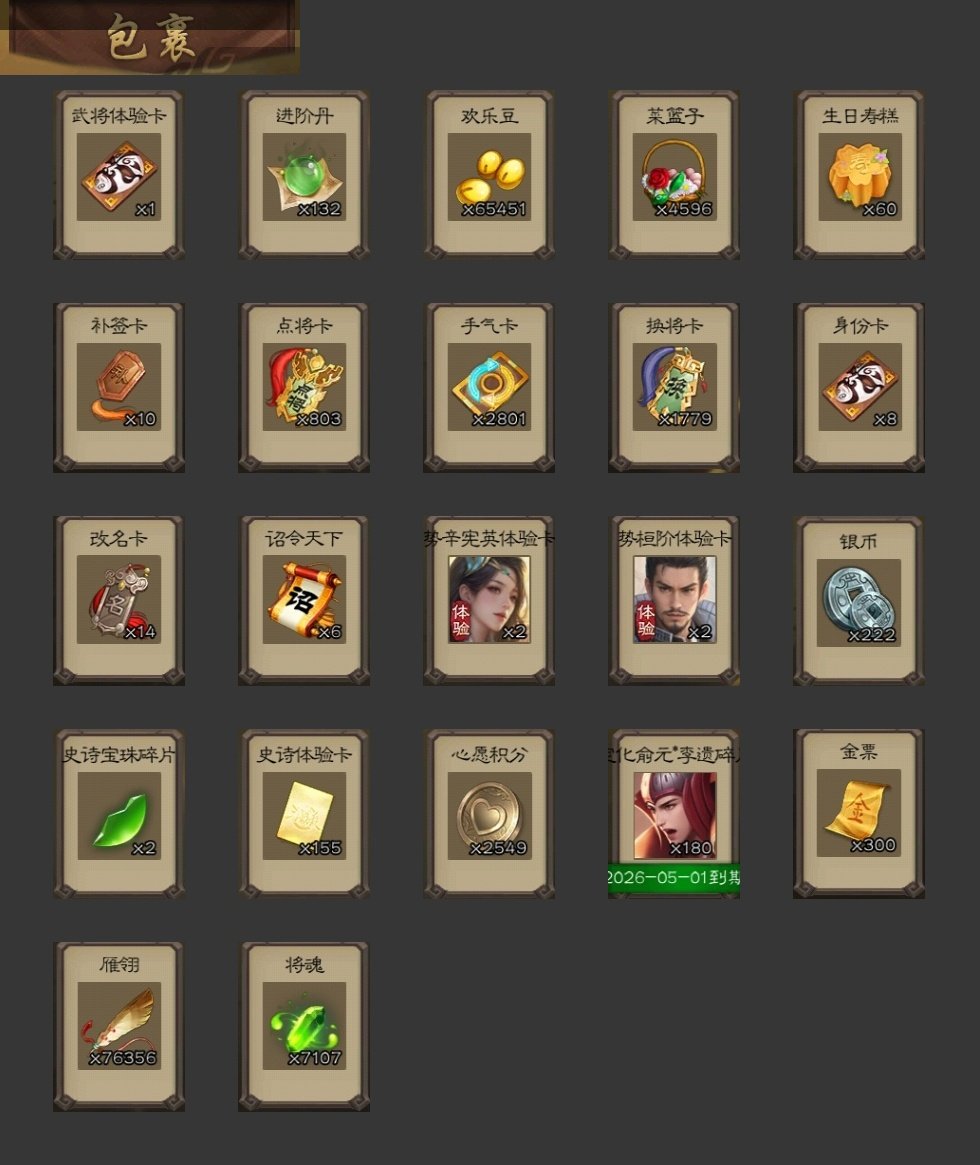Open the 改名卡 item

tap(118, 600)
